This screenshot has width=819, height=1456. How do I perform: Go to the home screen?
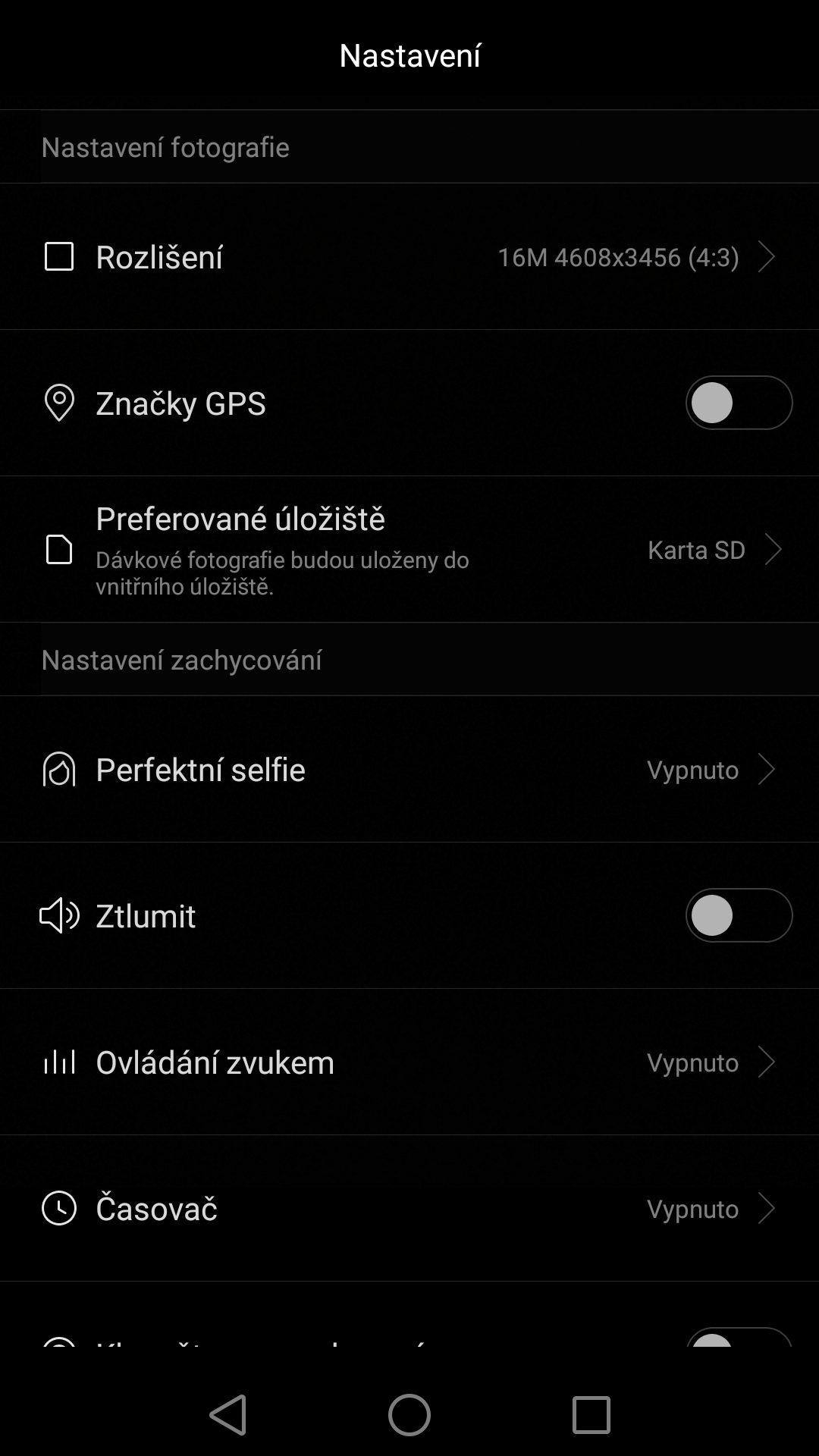[409, 1415]
